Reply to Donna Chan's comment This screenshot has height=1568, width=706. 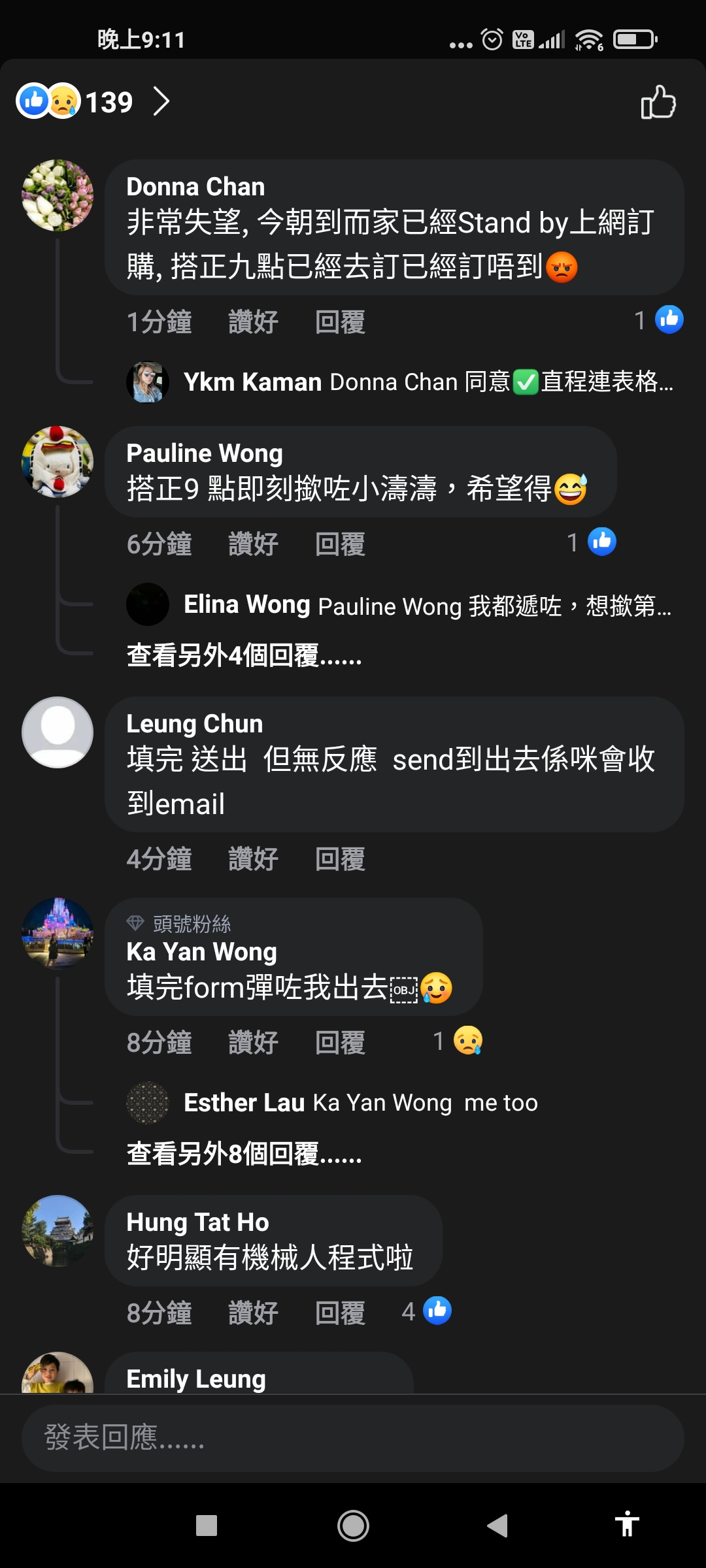[340, 322]
